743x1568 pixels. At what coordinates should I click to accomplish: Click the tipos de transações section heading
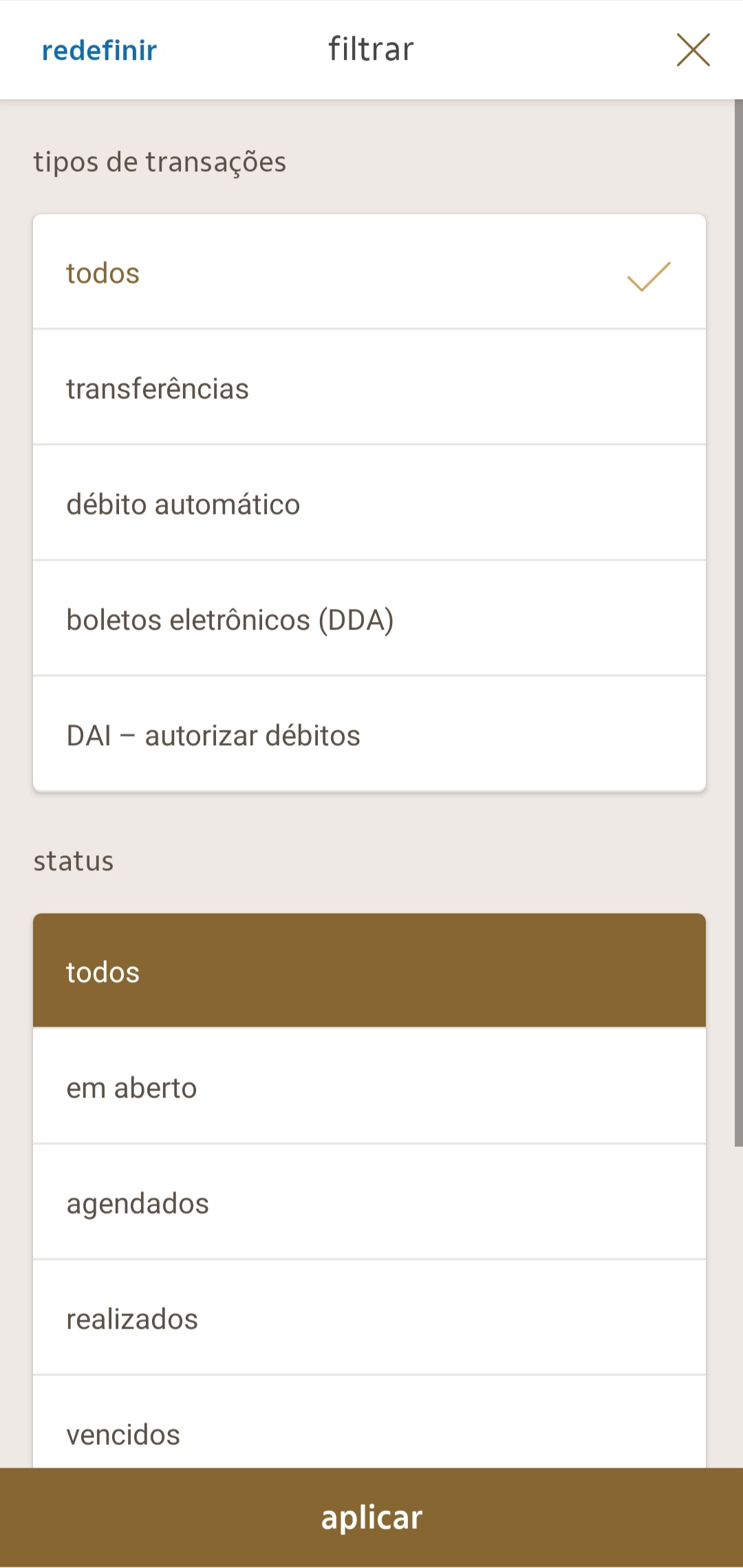pos(160,162)
